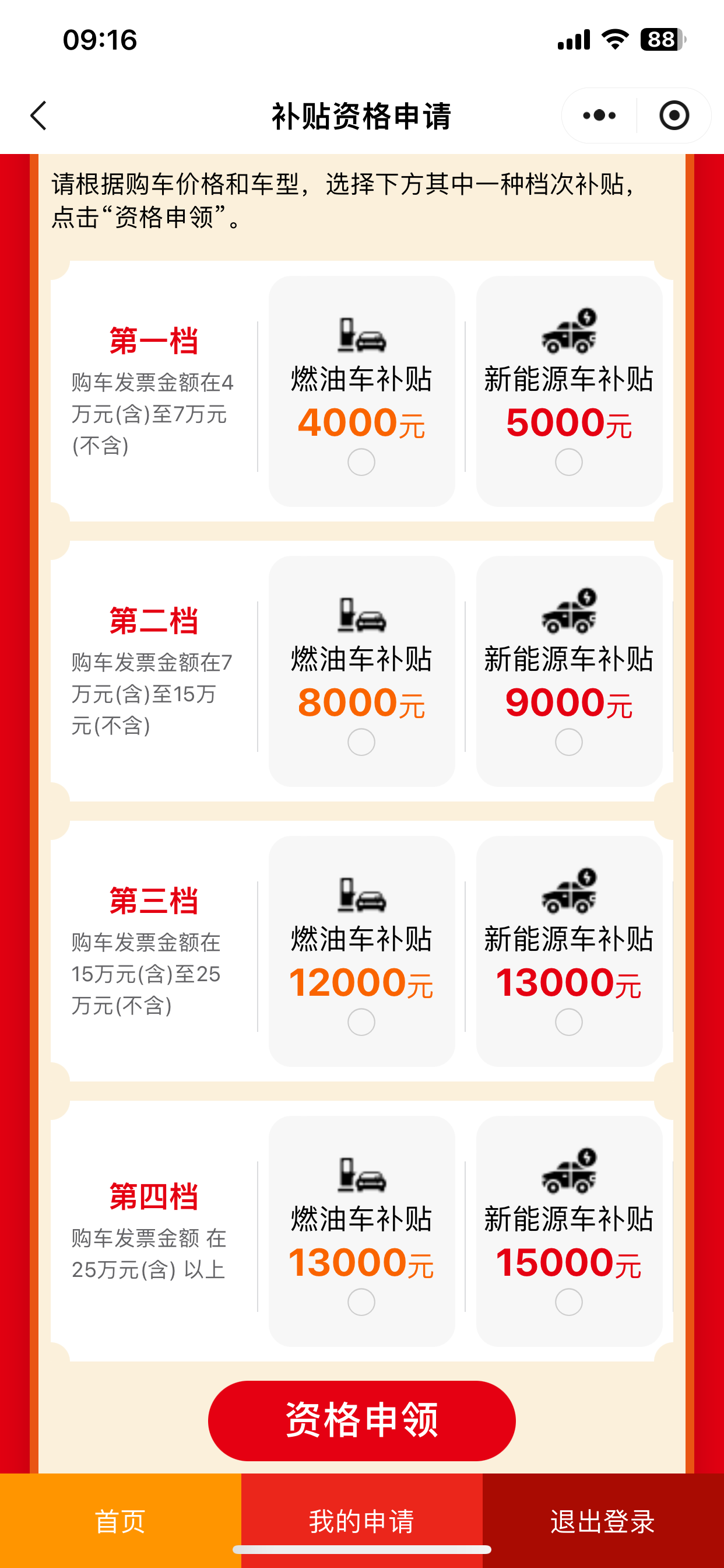The height and width of the screenshot is (1568, 724).
Task: Pick third-tier fuel car 12000元 subsidy
Action: pos(361,1022)
